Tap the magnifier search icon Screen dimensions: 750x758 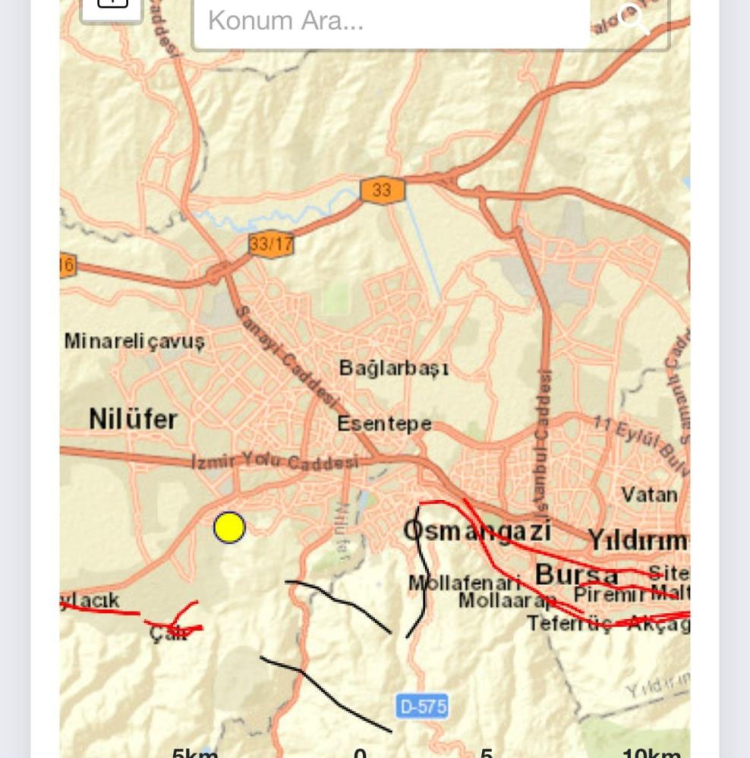[634, 16]
